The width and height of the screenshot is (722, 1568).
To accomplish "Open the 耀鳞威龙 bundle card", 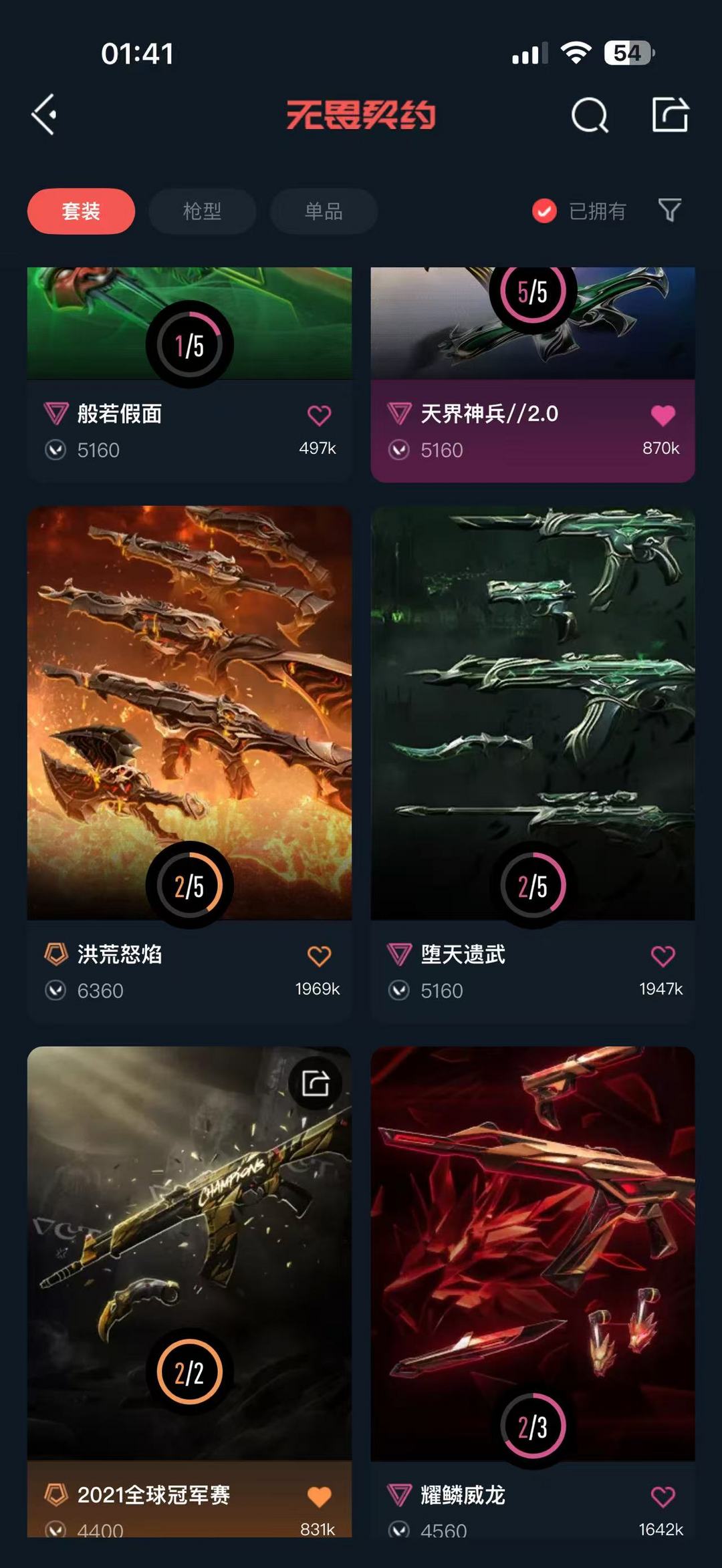I will point(533,1250).
